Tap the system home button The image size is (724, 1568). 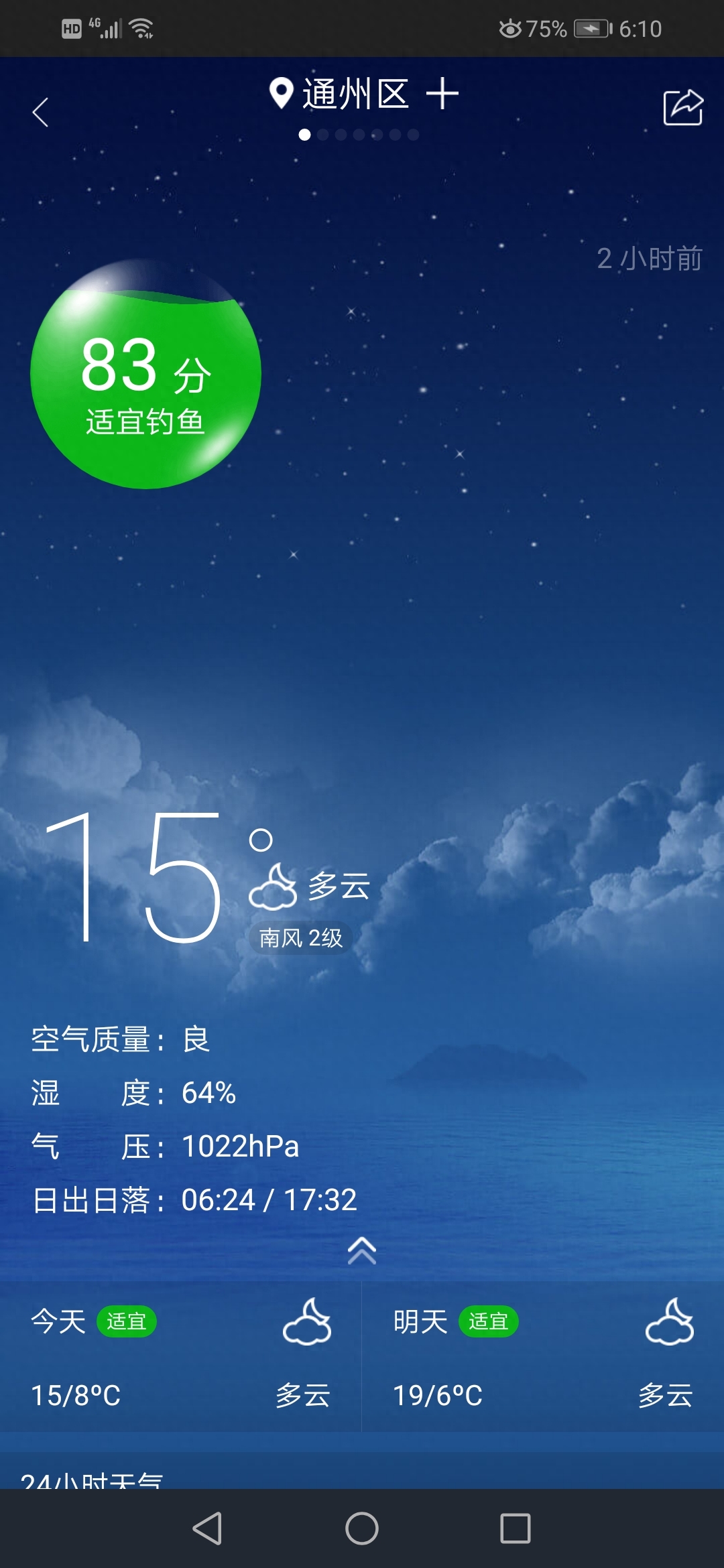click(362, 1528)
